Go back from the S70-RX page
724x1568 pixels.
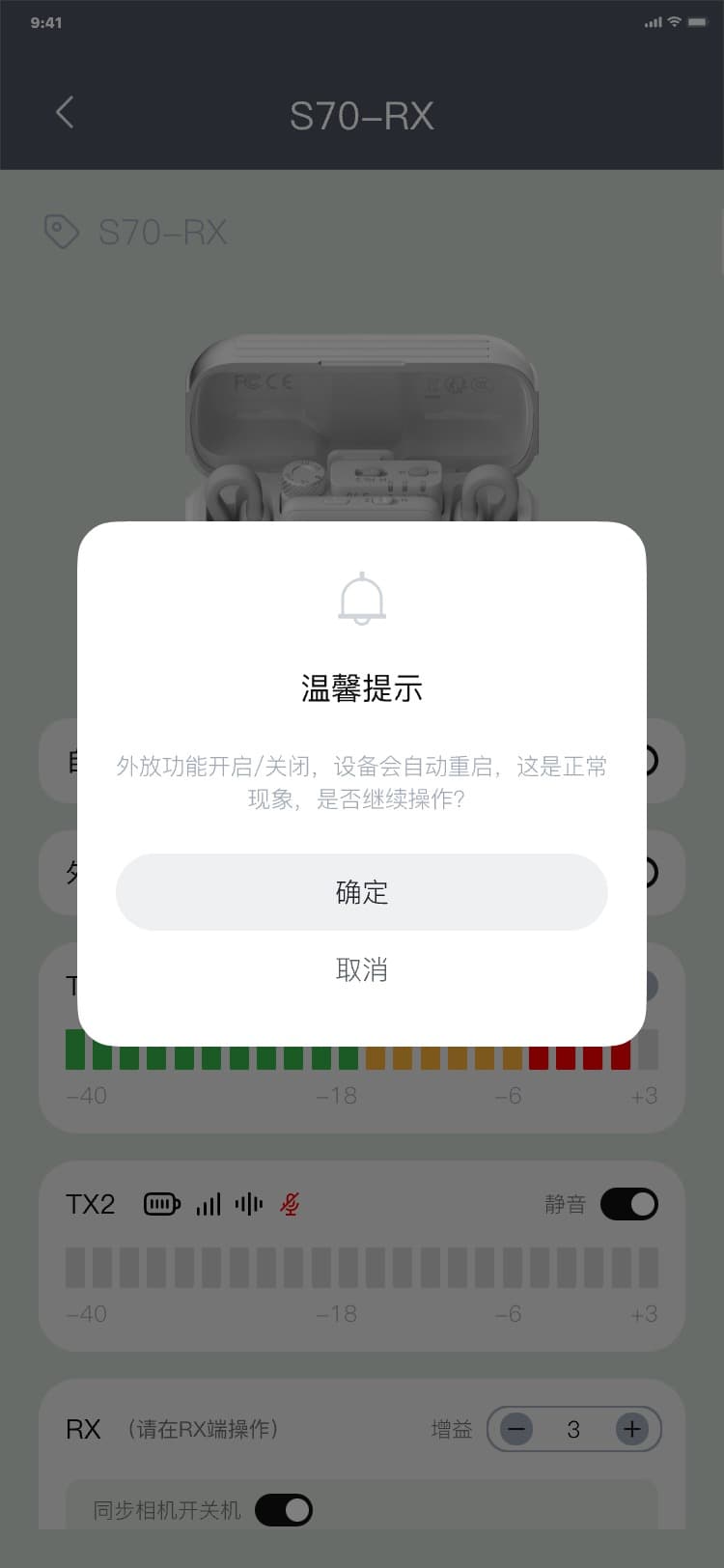pyautogui.click(x=65, y=113)
